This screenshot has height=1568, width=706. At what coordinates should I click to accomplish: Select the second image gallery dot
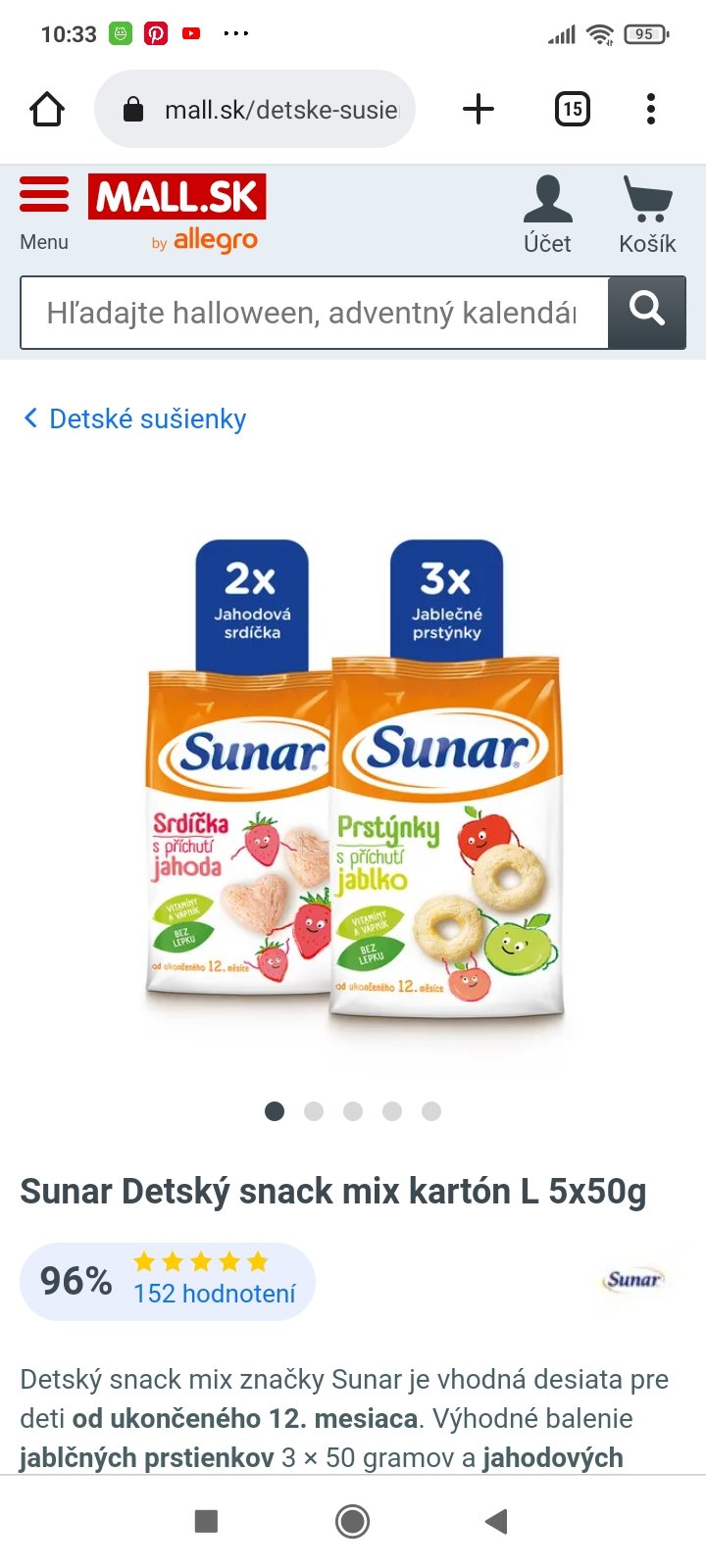pos(314,1110)
